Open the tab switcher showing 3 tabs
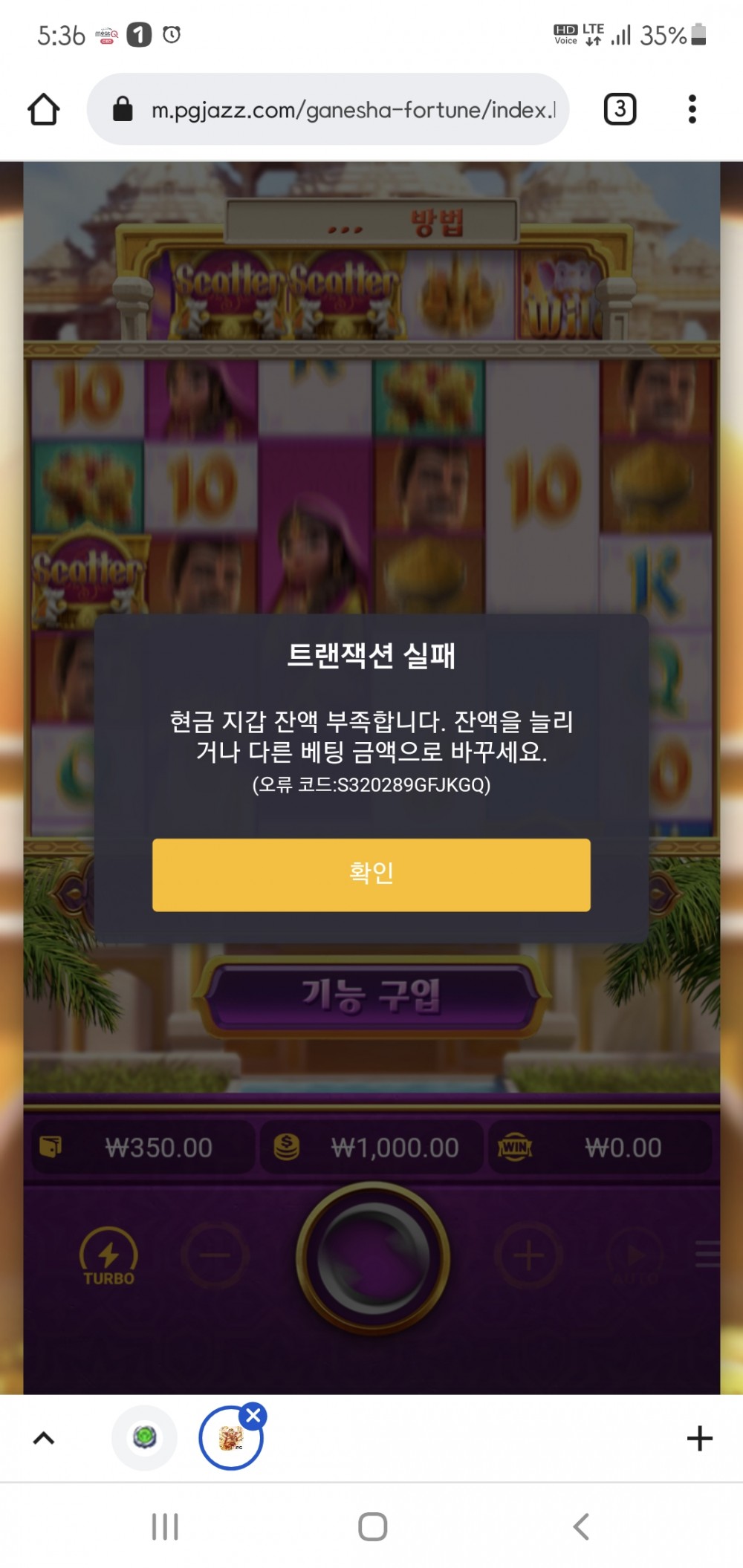 coord(620,109)
